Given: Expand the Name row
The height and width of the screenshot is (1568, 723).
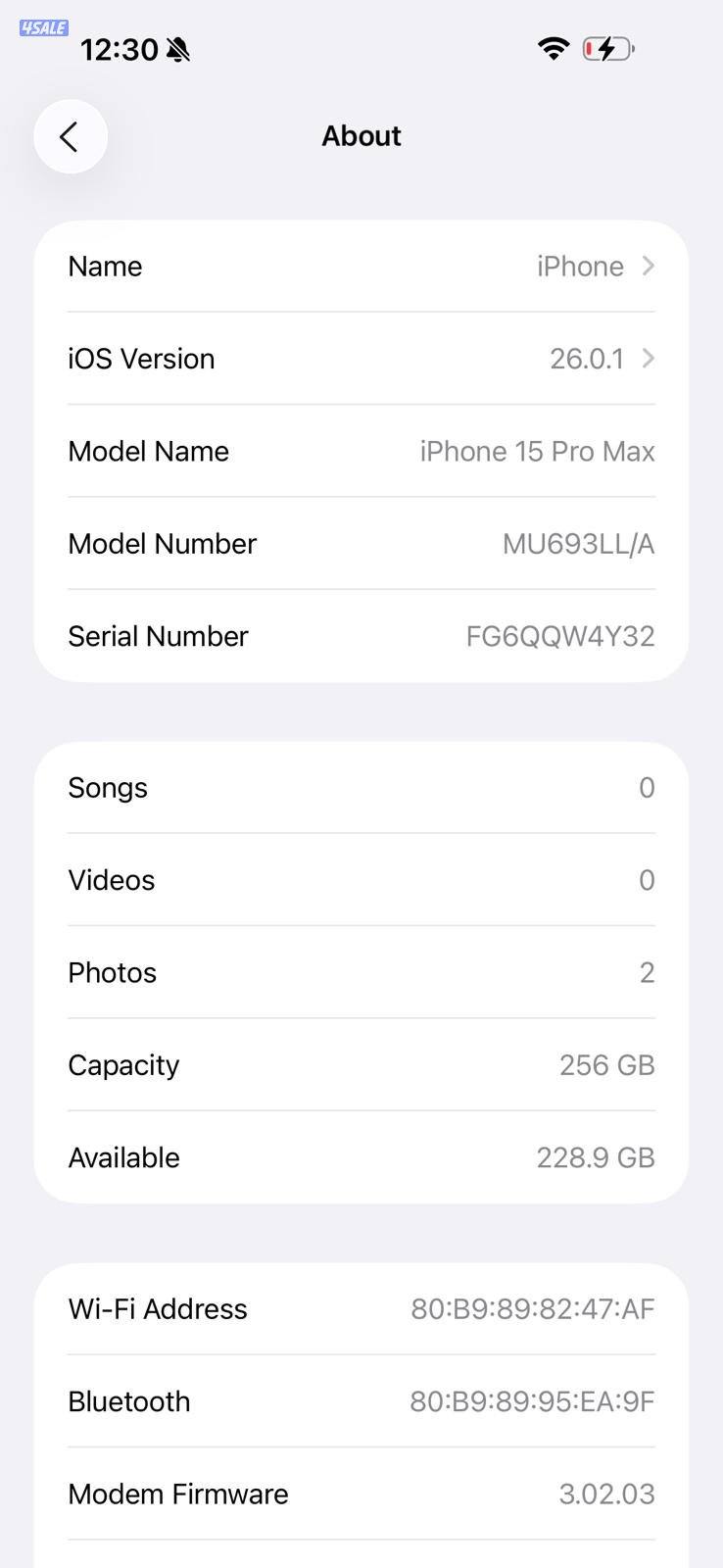Looking at the screenshot, I should 361,266.
